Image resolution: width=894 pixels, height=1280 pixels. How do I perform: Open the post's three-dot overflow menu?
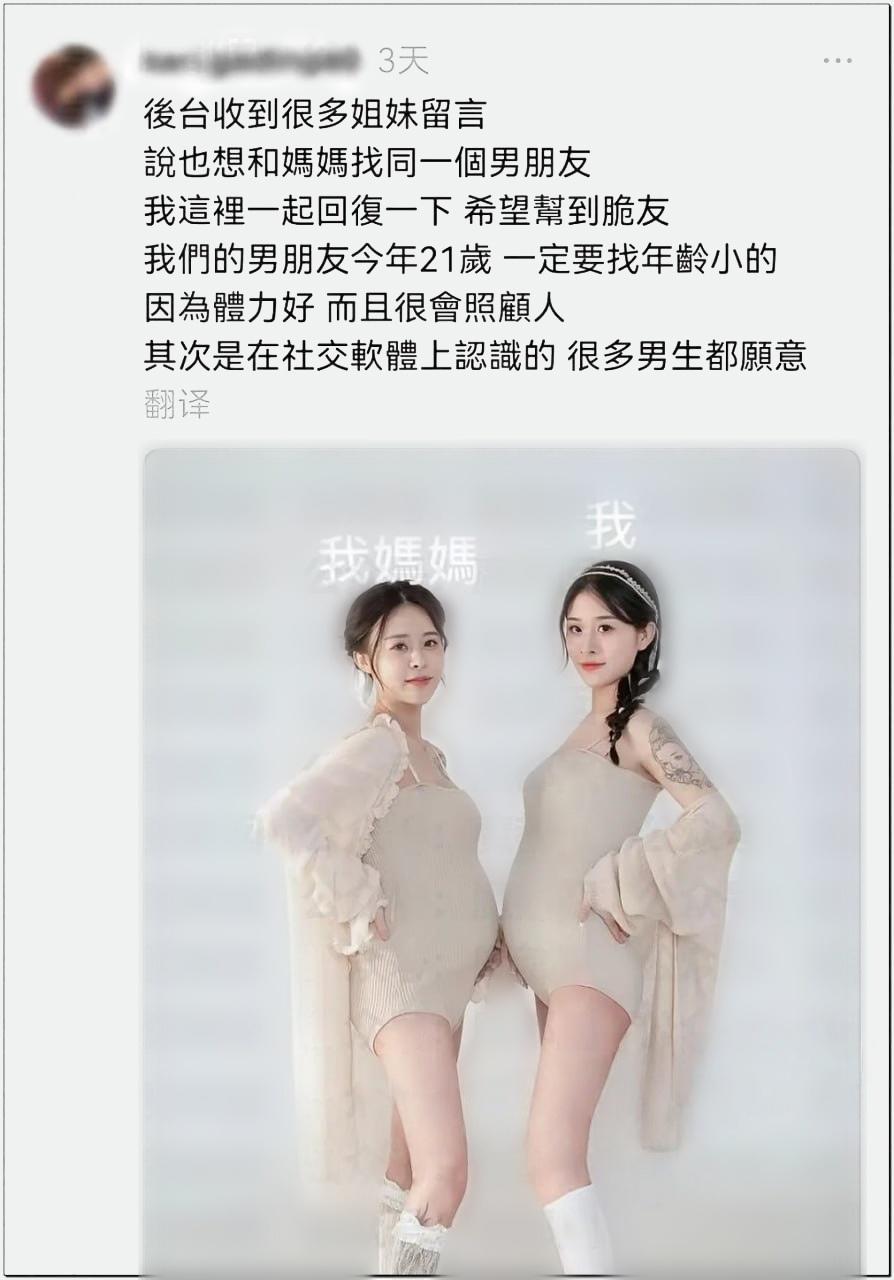point(837,62)
